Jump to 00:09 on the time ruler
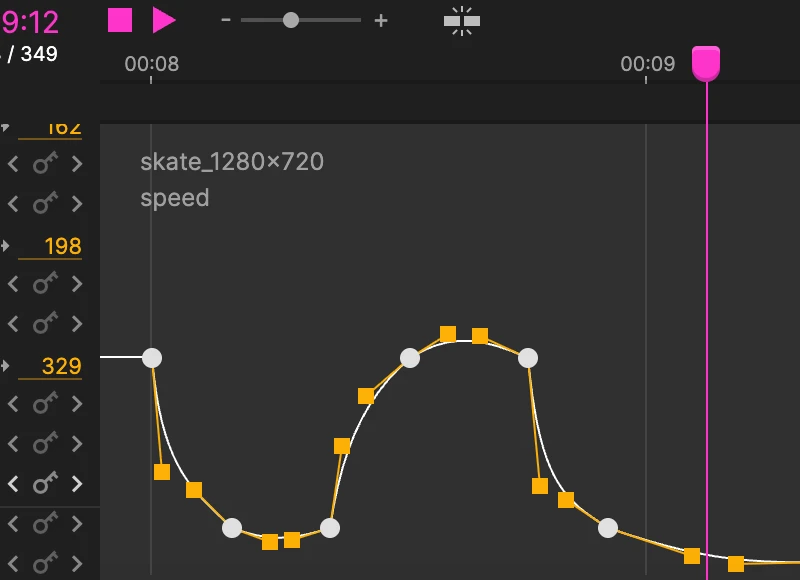This screenshot has width=800, height=580. (x=647, y=65)
